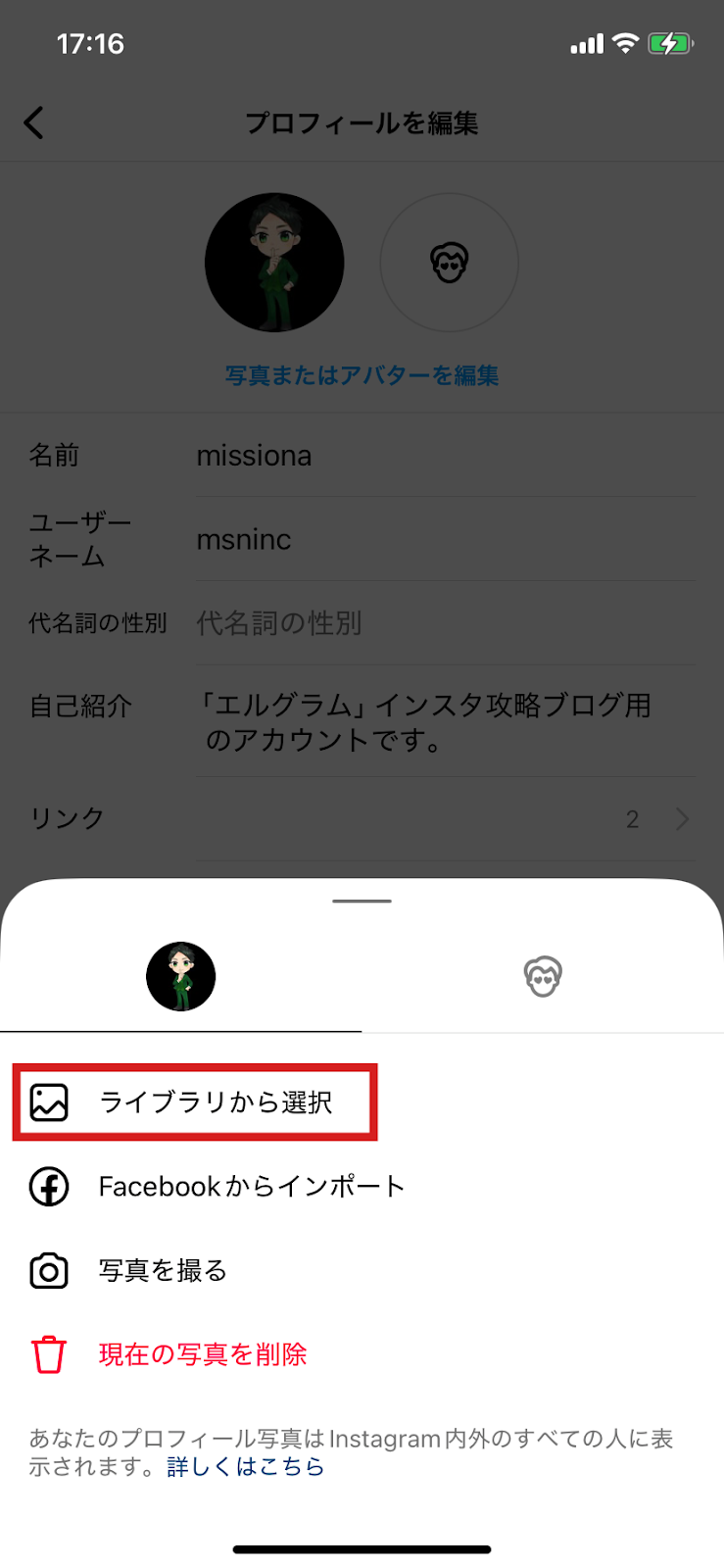Open 写真を撮る to take a photo
The image size is (724, 1568).
[x=163, y=1271]
